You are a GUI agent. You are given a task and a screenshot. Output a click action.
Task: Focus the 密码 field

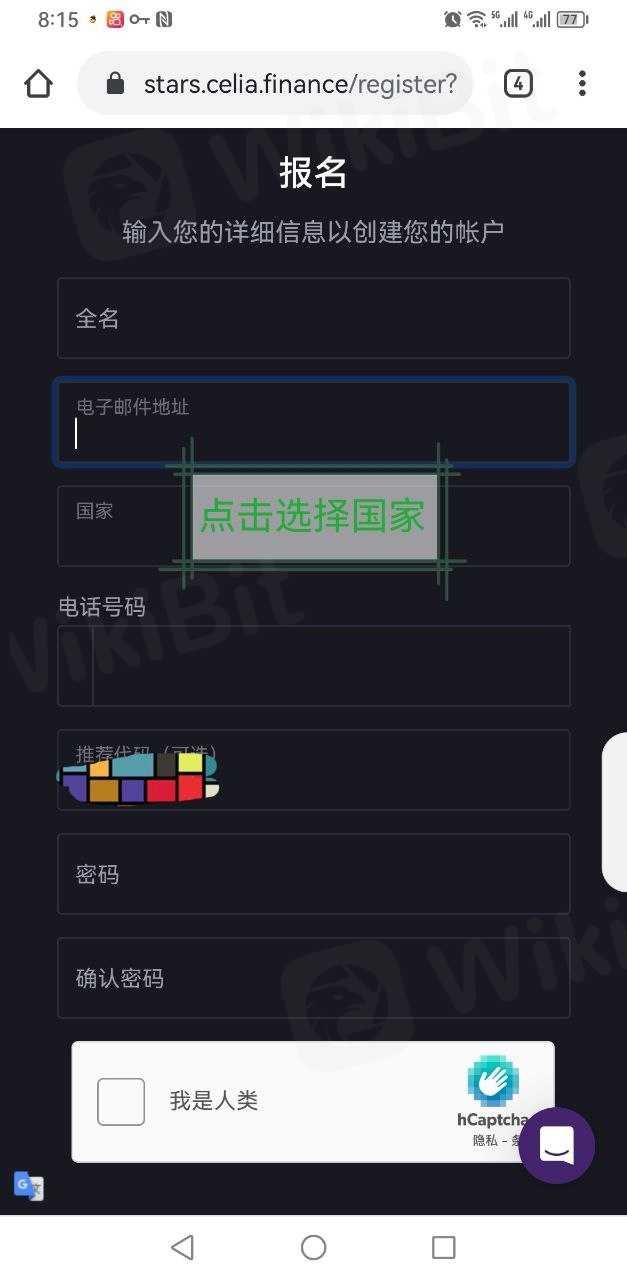point(314,874)
